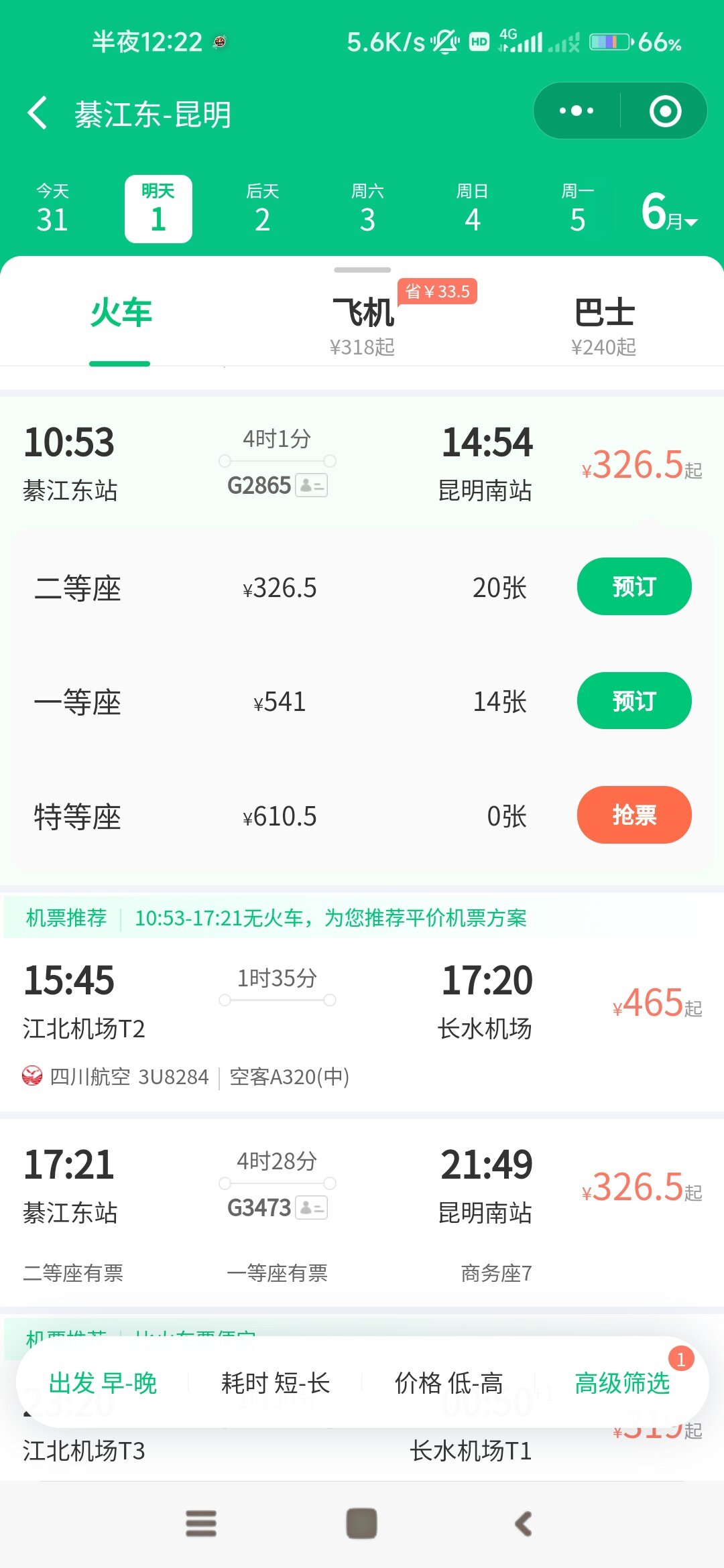Viewport: 724px width, 1568px height.
Task: Book 一等座 ticket at ¥541
Action: coord(634,701)
